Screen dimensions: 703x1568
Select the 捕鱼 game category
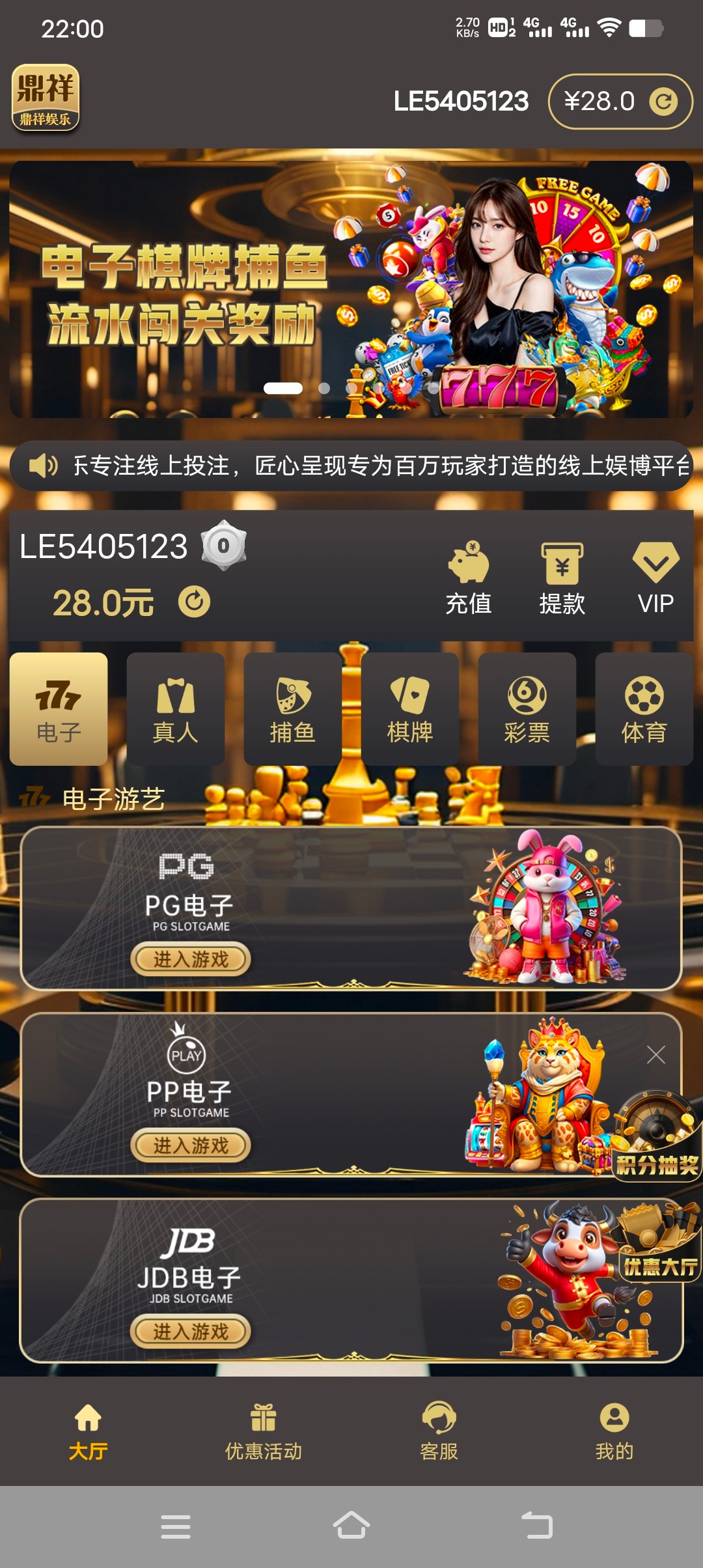coord(293,709)
